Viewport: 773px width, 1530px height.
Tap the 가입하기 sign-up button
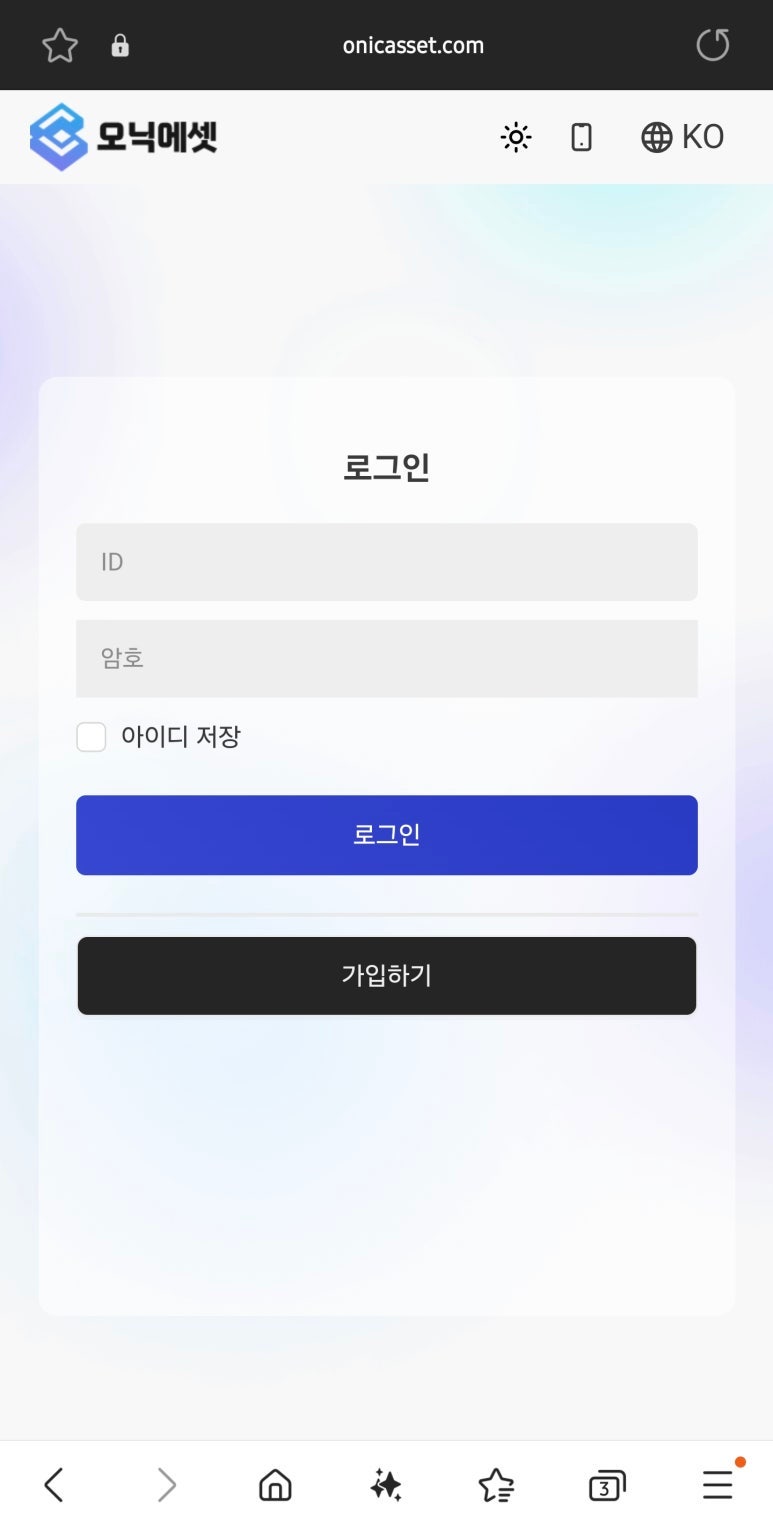click(x=387, y=975)
